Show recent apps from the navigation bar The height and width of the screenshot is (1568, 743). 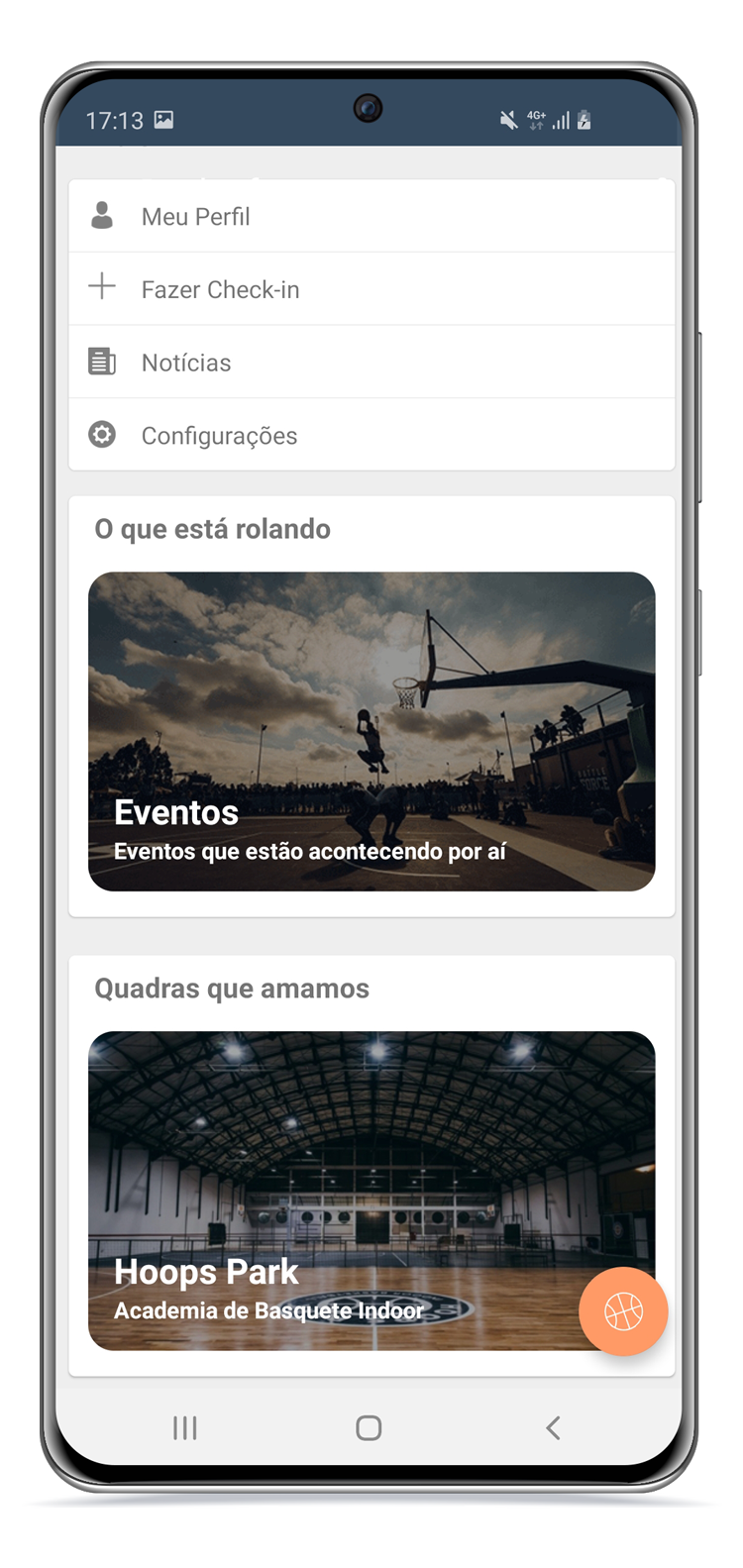tap(185, 1427)
